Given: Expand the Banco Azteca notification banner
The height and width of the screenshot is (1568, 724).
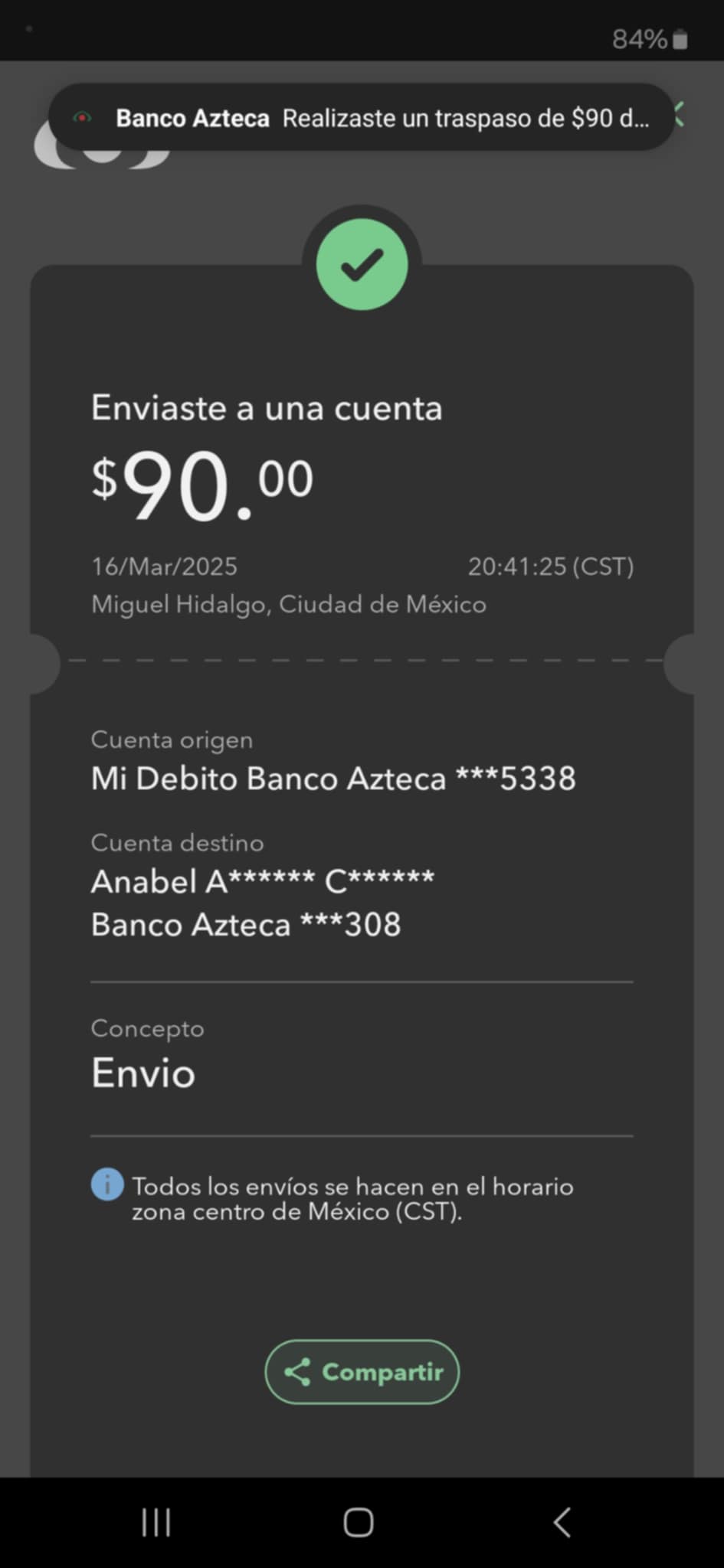Looking at the screenshot, I should (x=360, y=117).
